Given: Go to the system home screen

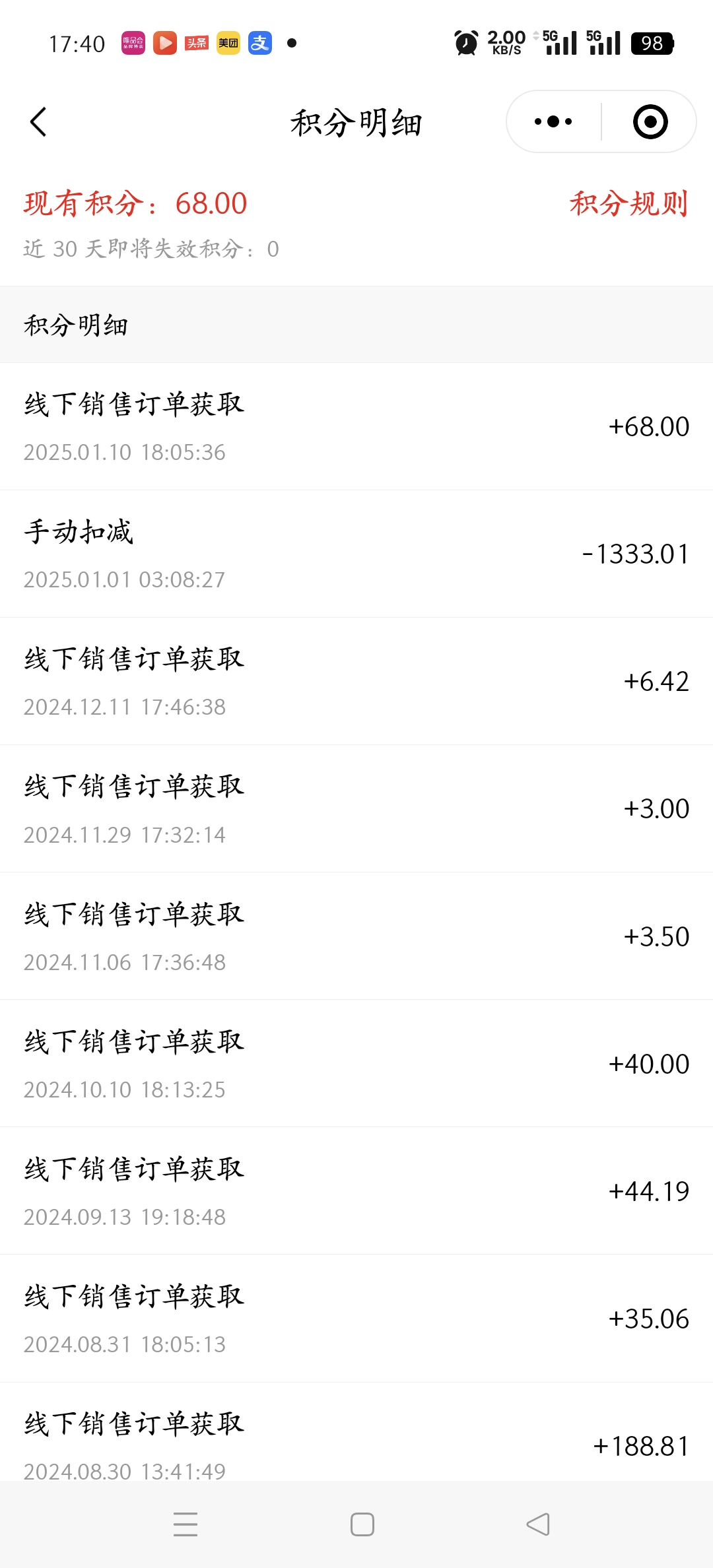Looking at the screenshot, I should coord(362,1524).
